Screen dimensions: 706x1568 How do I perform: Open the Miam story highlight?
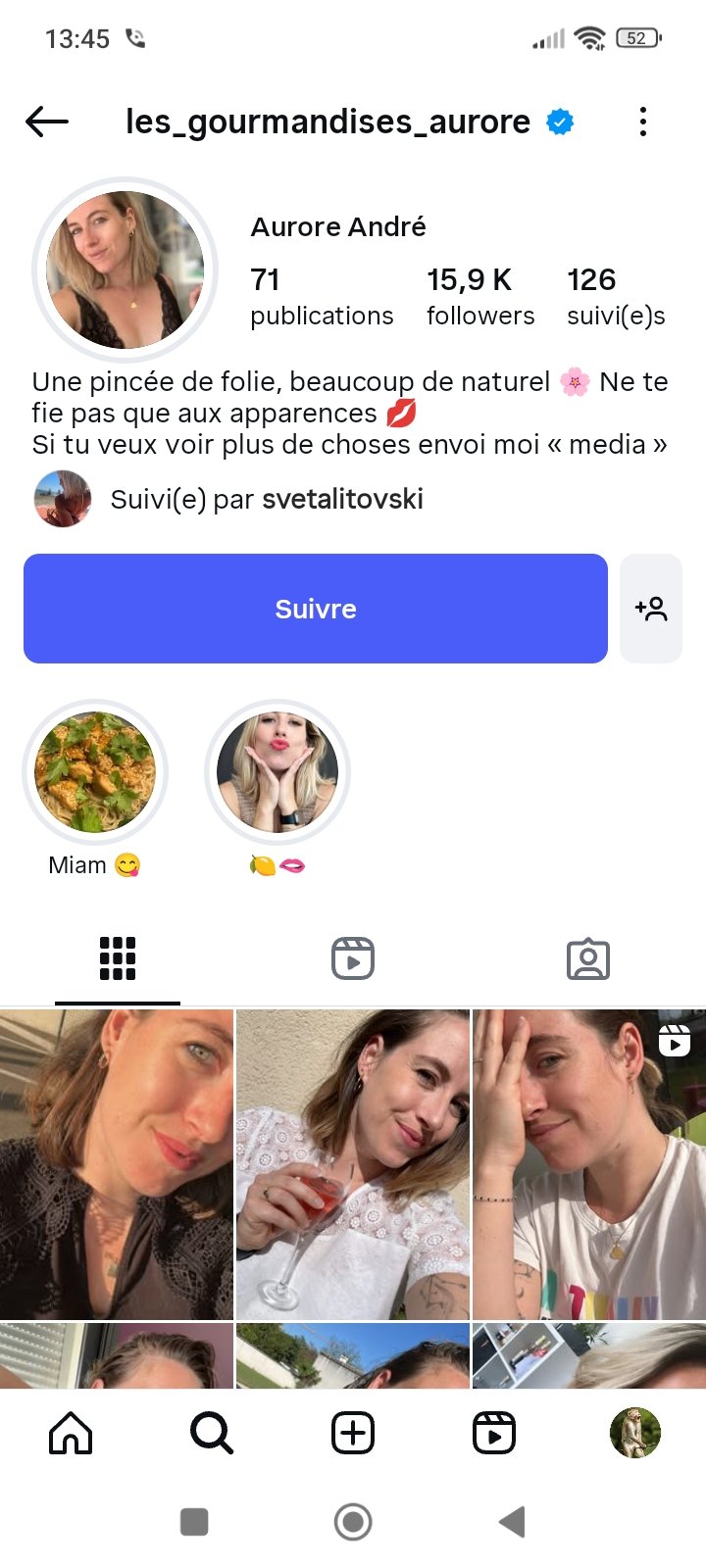(95, 773)
